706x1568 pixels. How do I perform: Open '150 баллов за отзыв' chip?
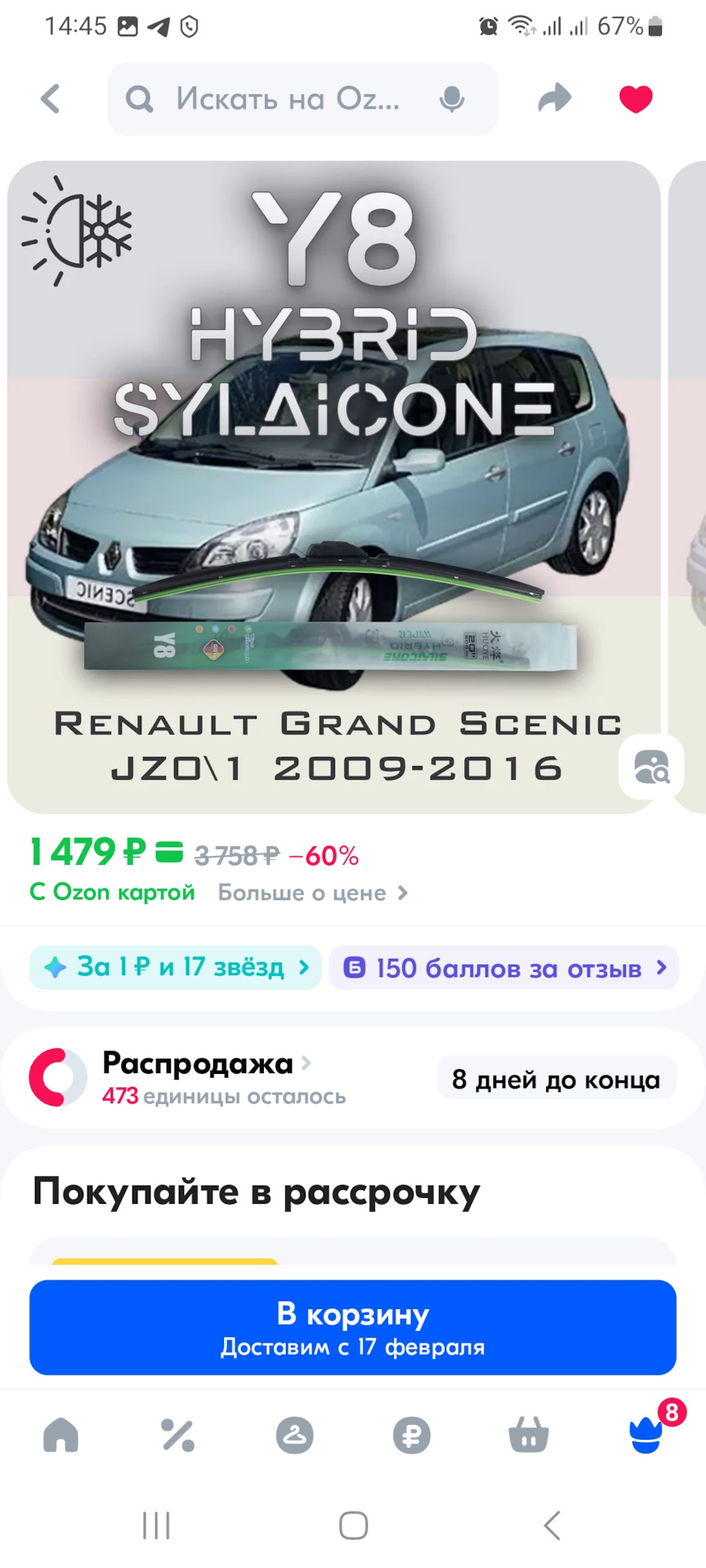(x=503, y=968)
